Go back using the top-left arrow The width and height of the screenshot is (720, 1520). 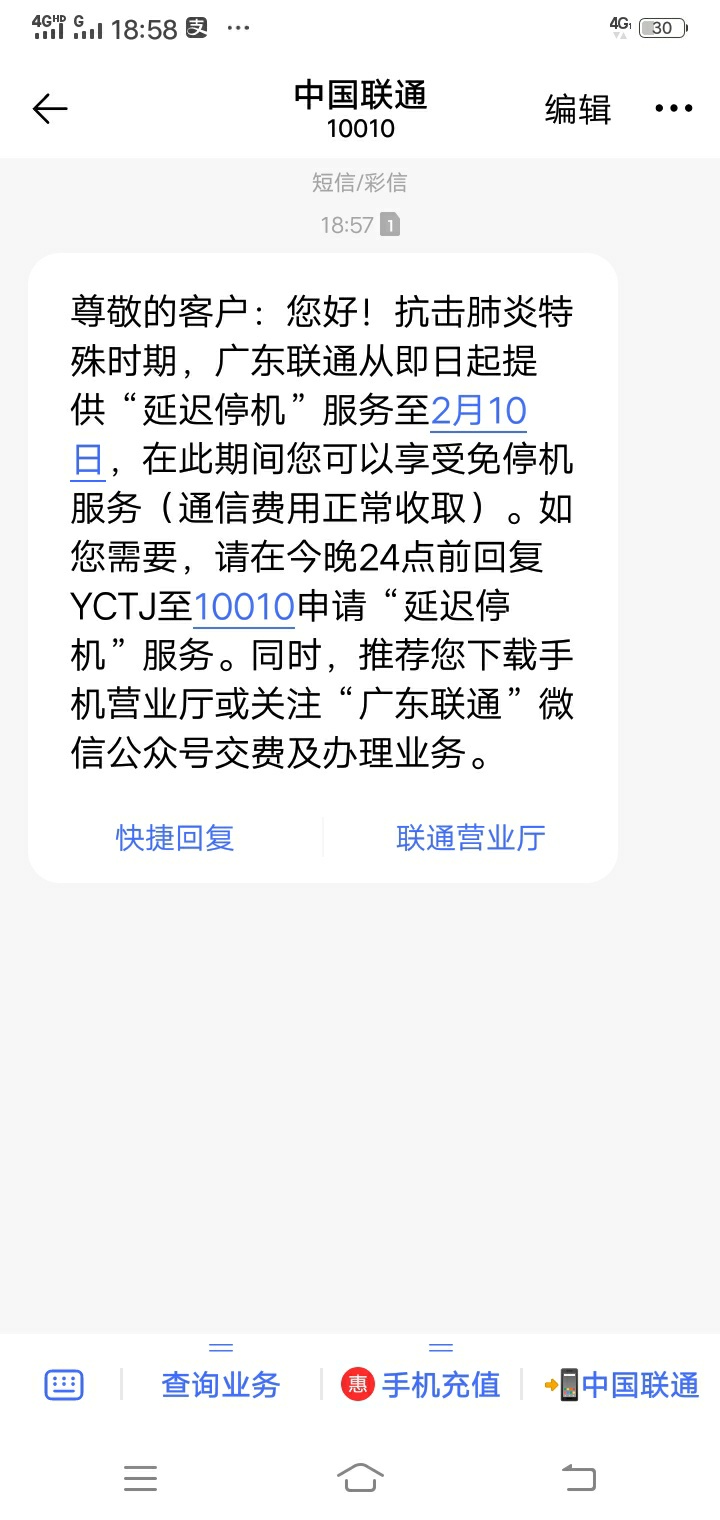pos(50,109)
